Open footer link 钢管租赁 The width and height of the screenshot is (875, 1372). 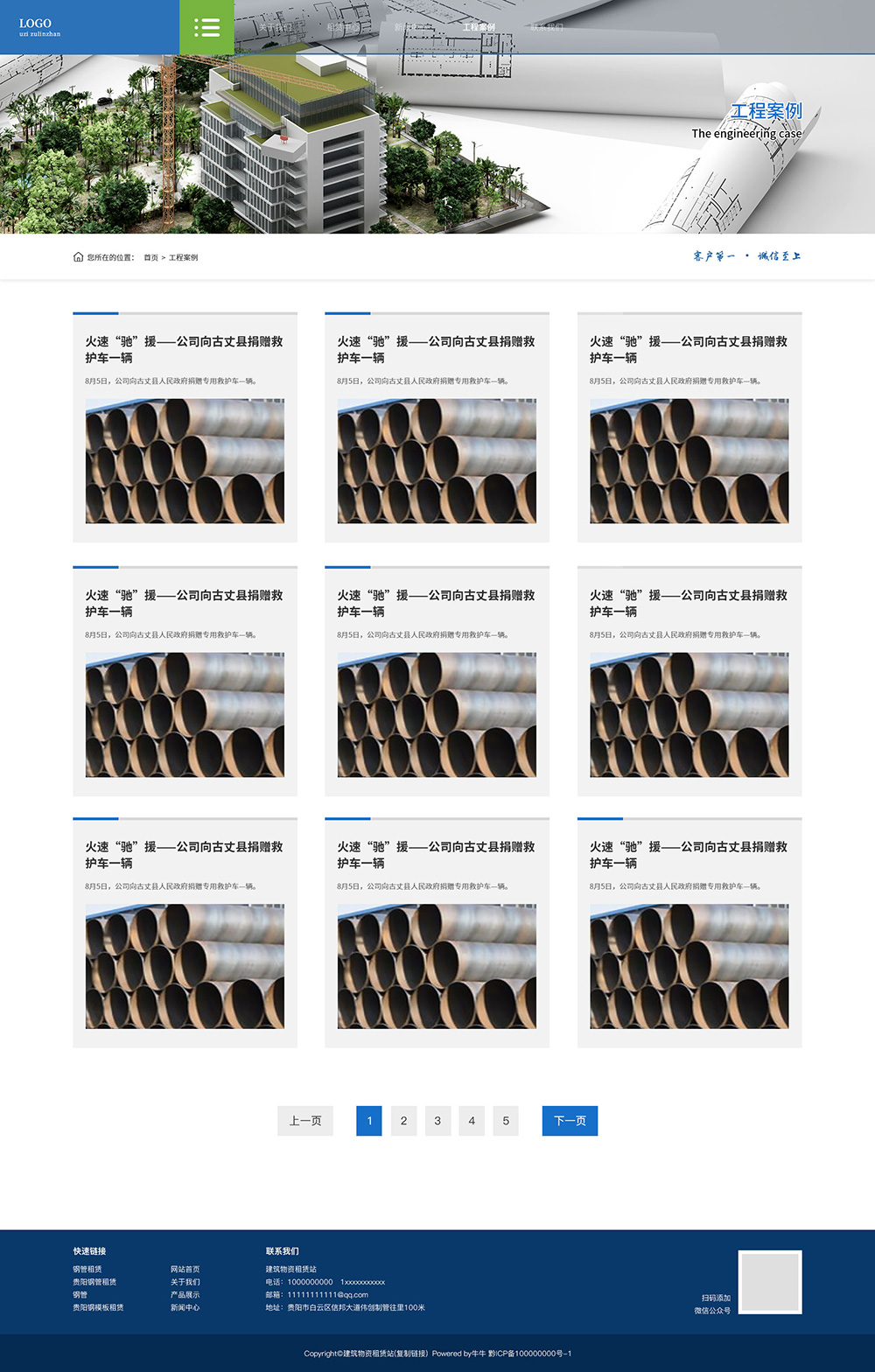point(87,1269)
